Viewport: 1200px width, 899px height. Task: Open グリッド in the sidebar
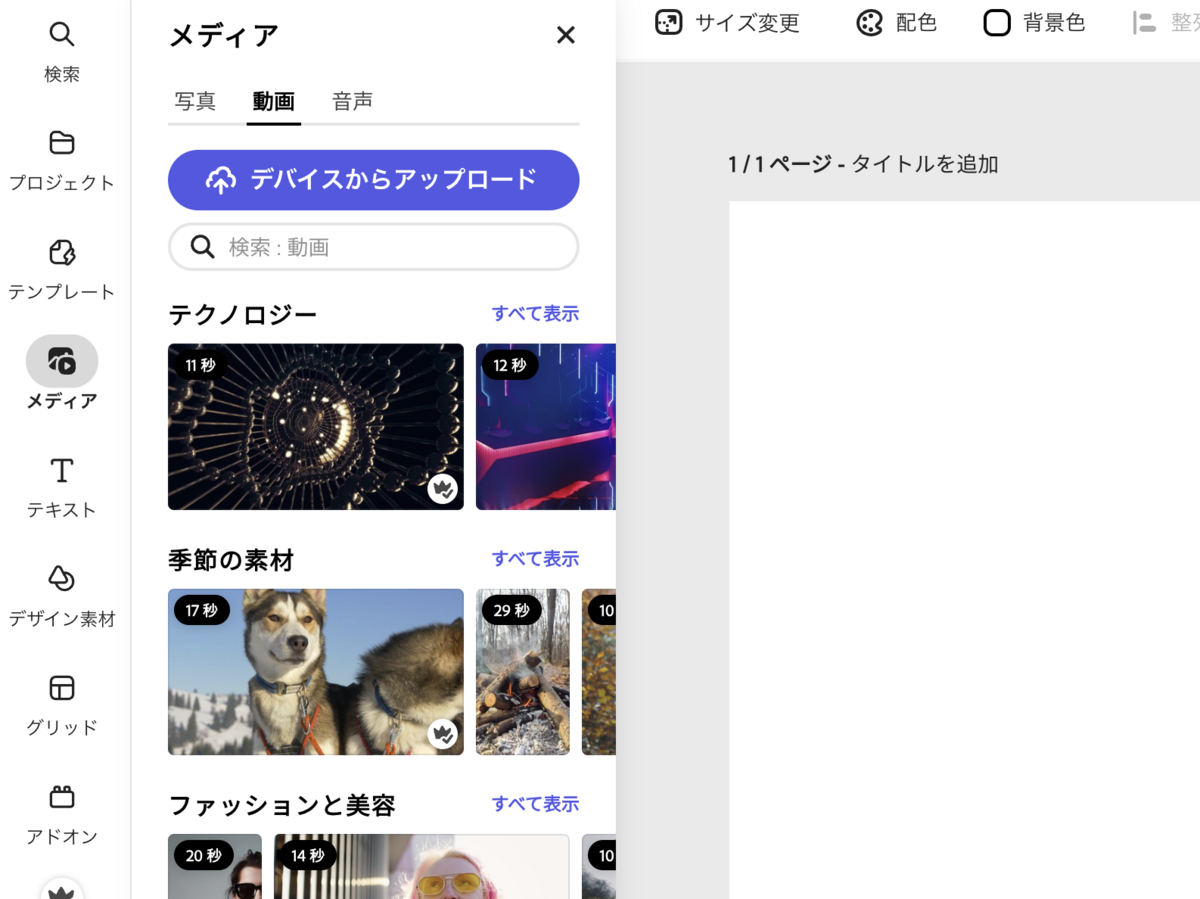coord(62,704)
